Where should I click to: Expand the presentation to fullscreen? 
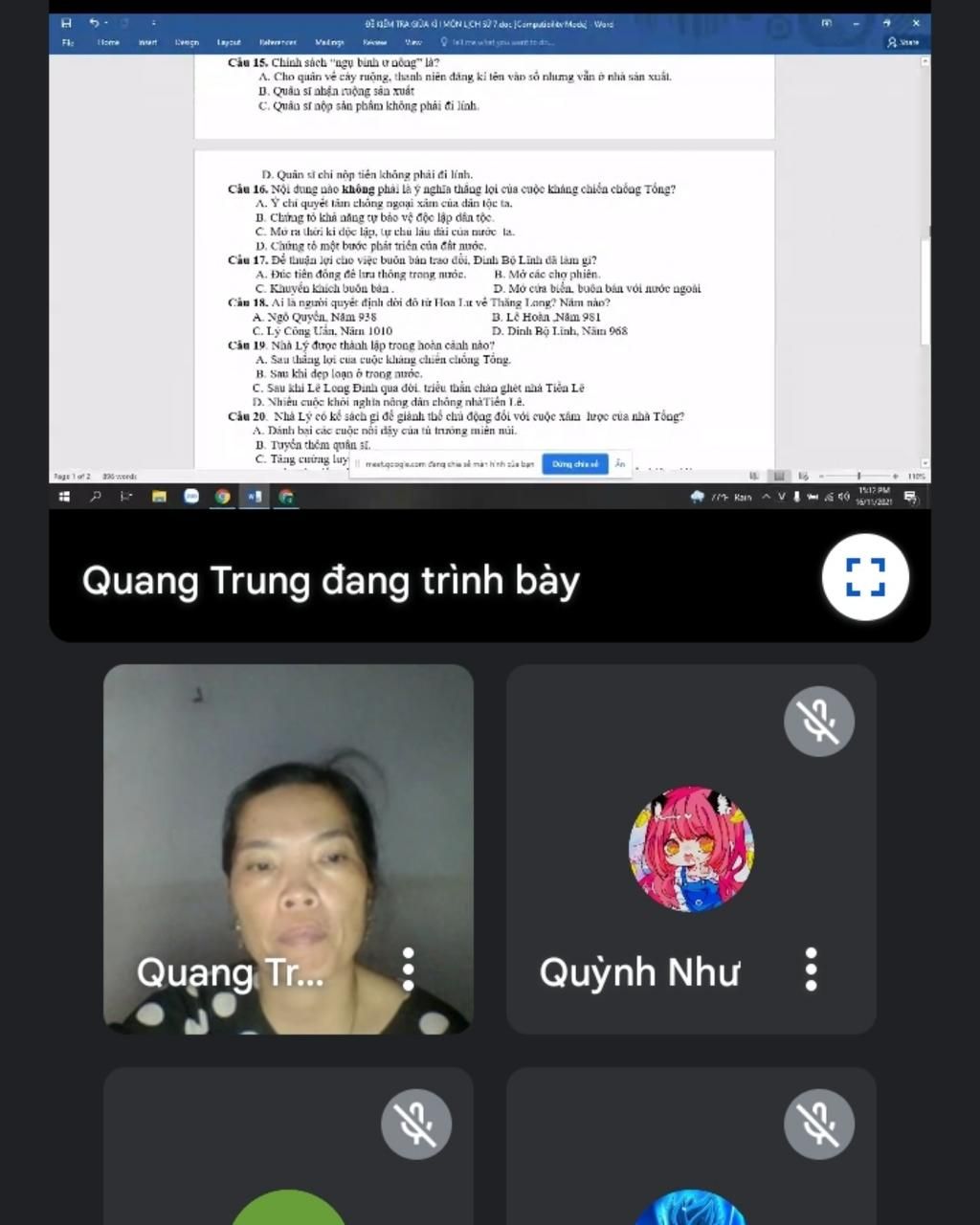865,577
